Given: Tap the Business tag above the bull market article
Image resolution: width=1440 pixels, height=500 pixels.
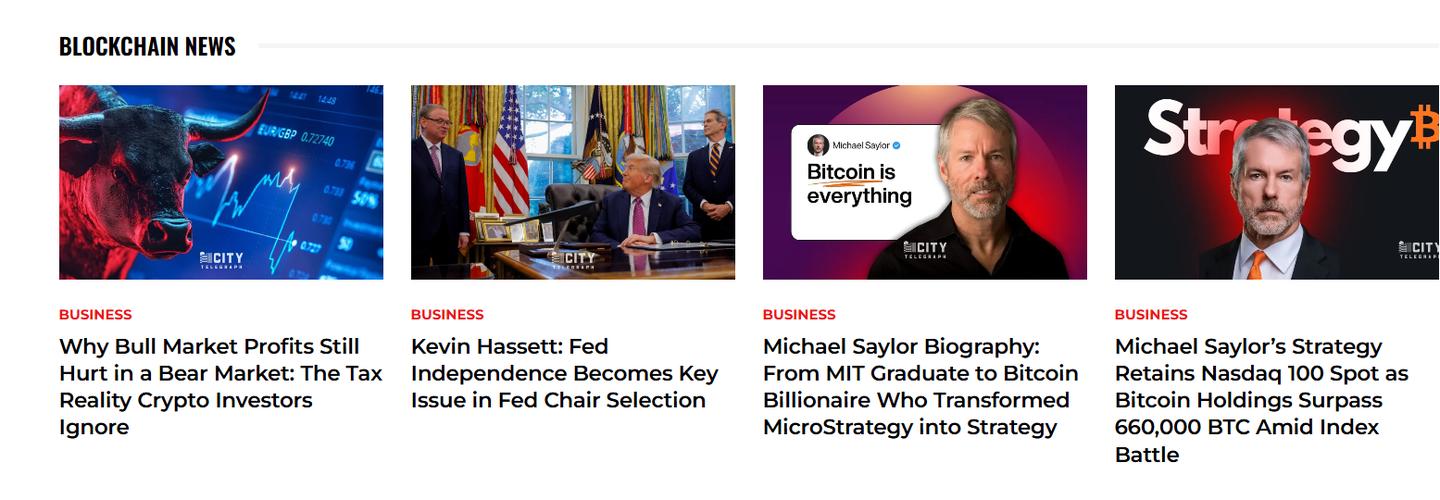Looking at the screenshot, I should (x=95, y=314).
